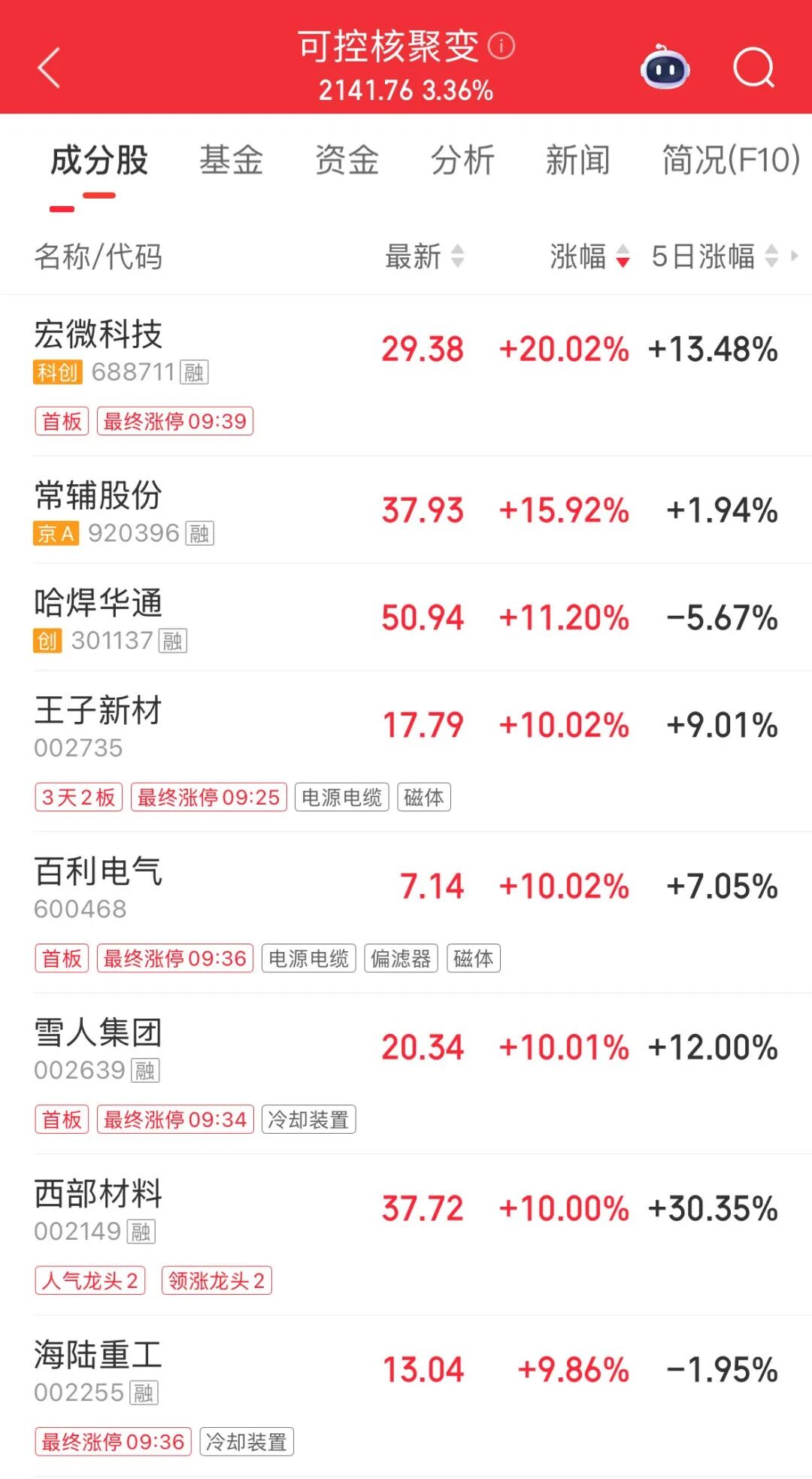Open the robot AI assistant icon

665,68
